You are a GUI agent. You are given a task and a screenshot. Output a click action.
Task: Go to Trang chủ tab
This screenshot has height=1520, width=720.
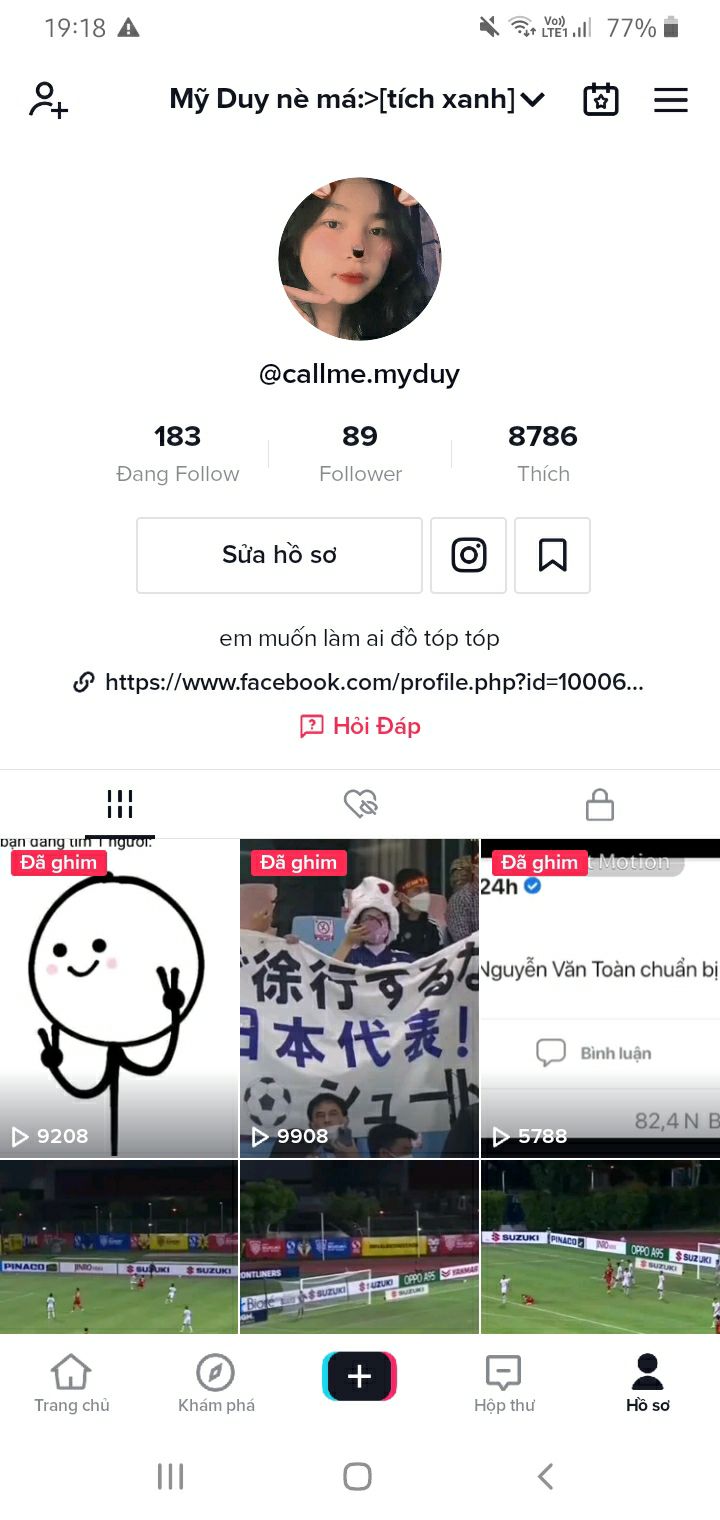71,1384
